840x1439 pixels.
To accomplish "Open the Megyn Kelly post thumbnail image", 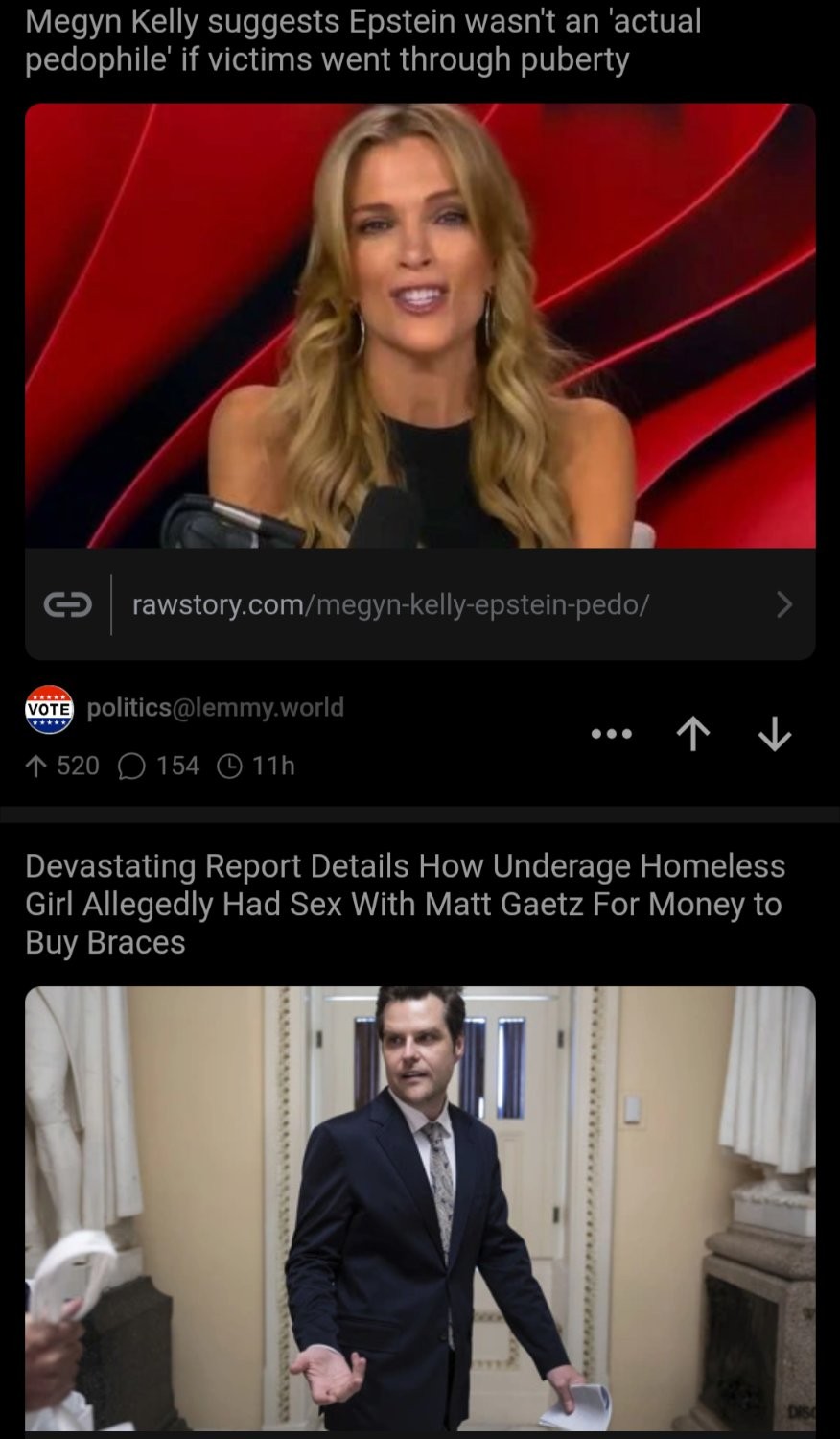I will (x=420, y=326).
